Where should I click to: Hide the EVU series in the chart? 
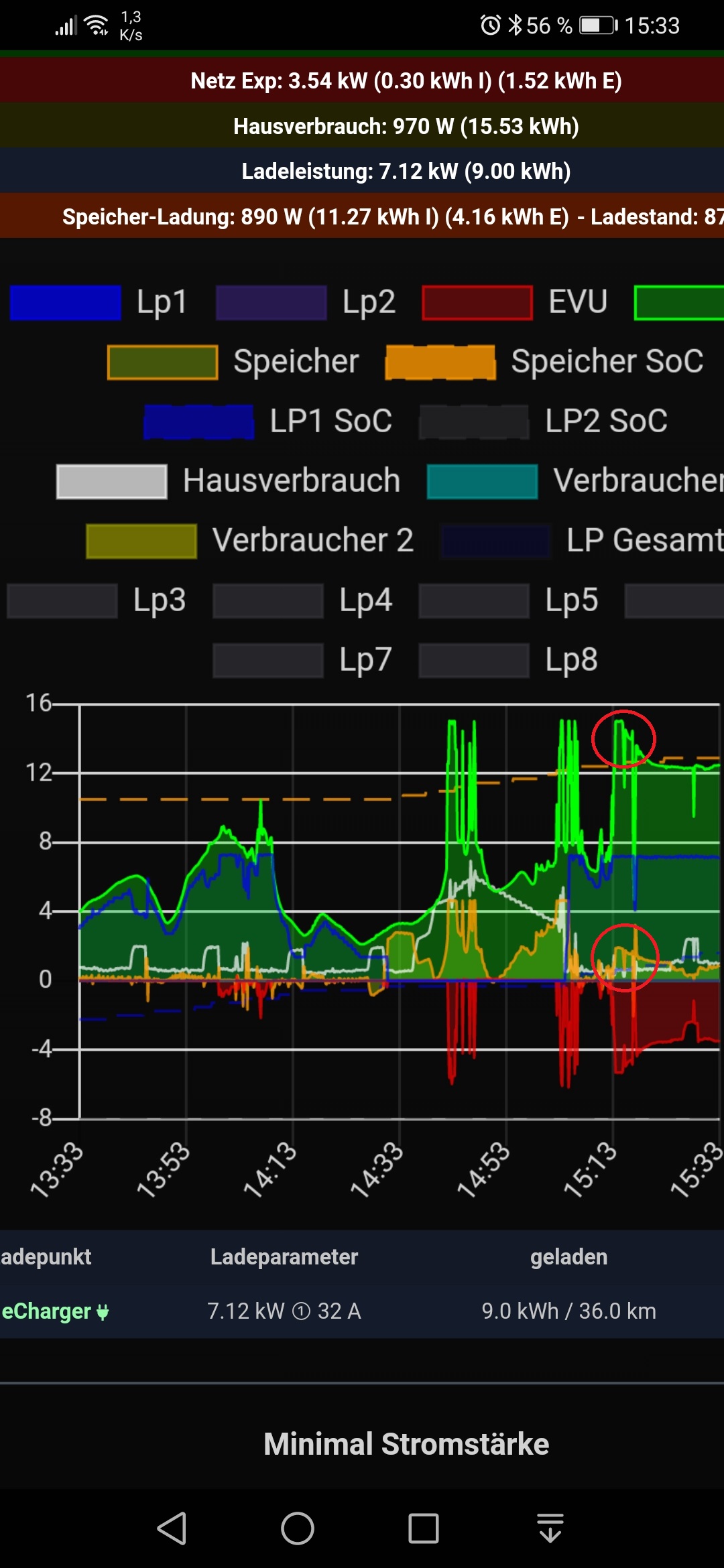coord(515,302)
